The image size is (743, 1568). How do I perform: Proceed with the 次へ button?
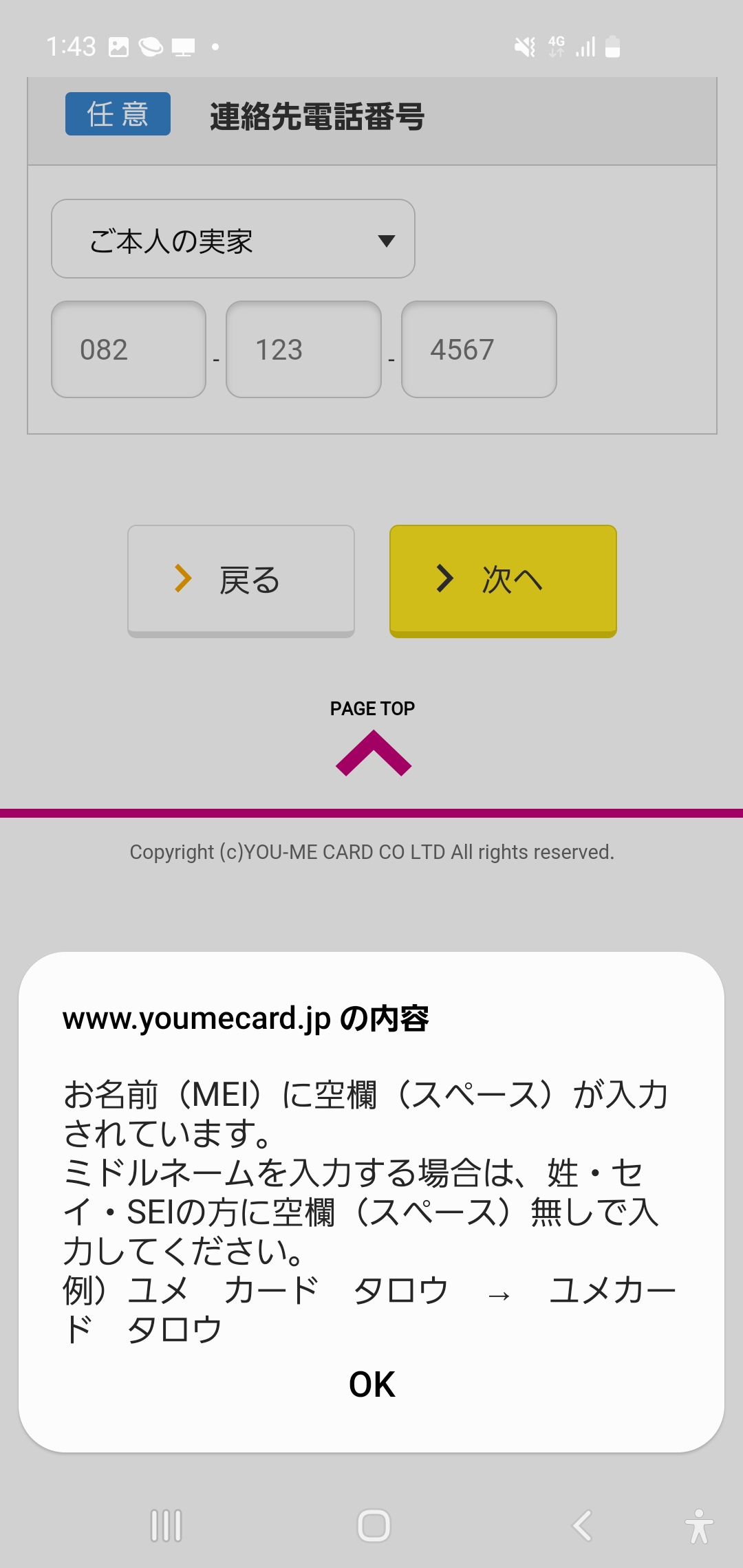point(503,581)
